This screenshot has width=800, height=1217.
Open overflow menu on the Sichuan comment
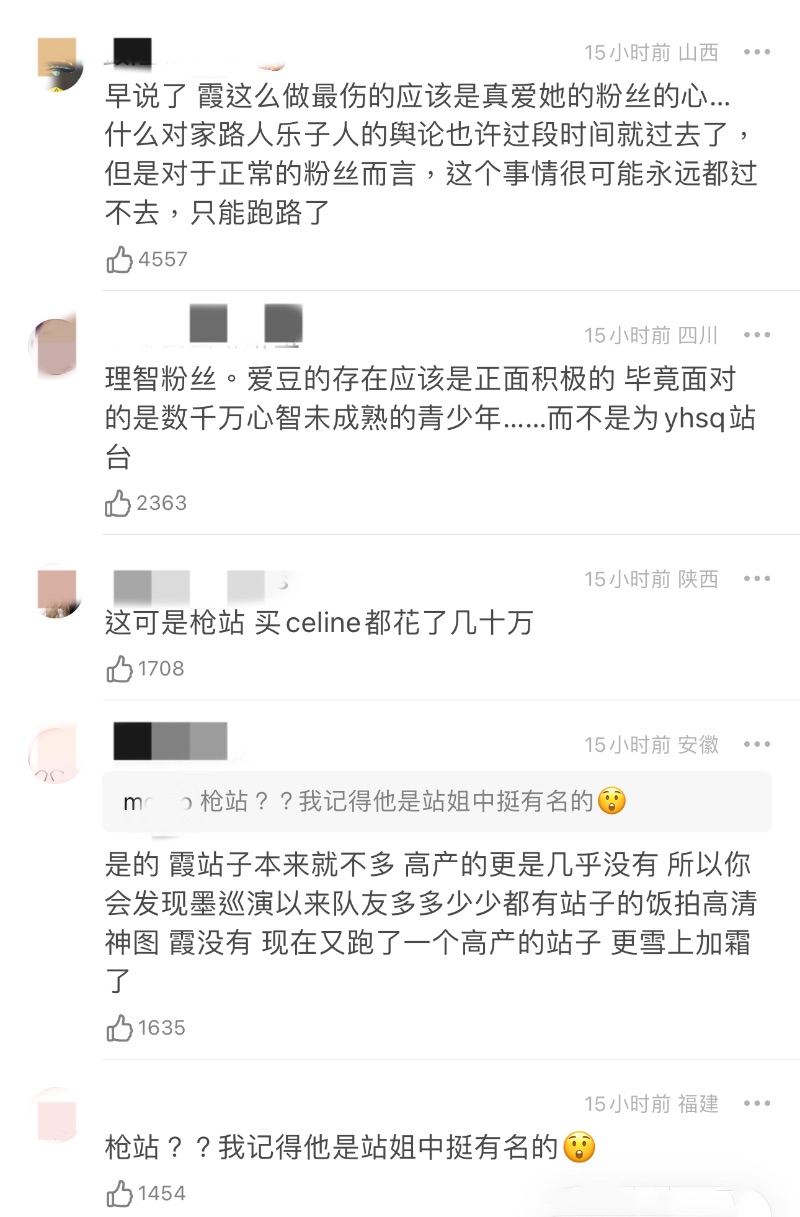coord(757,334)
